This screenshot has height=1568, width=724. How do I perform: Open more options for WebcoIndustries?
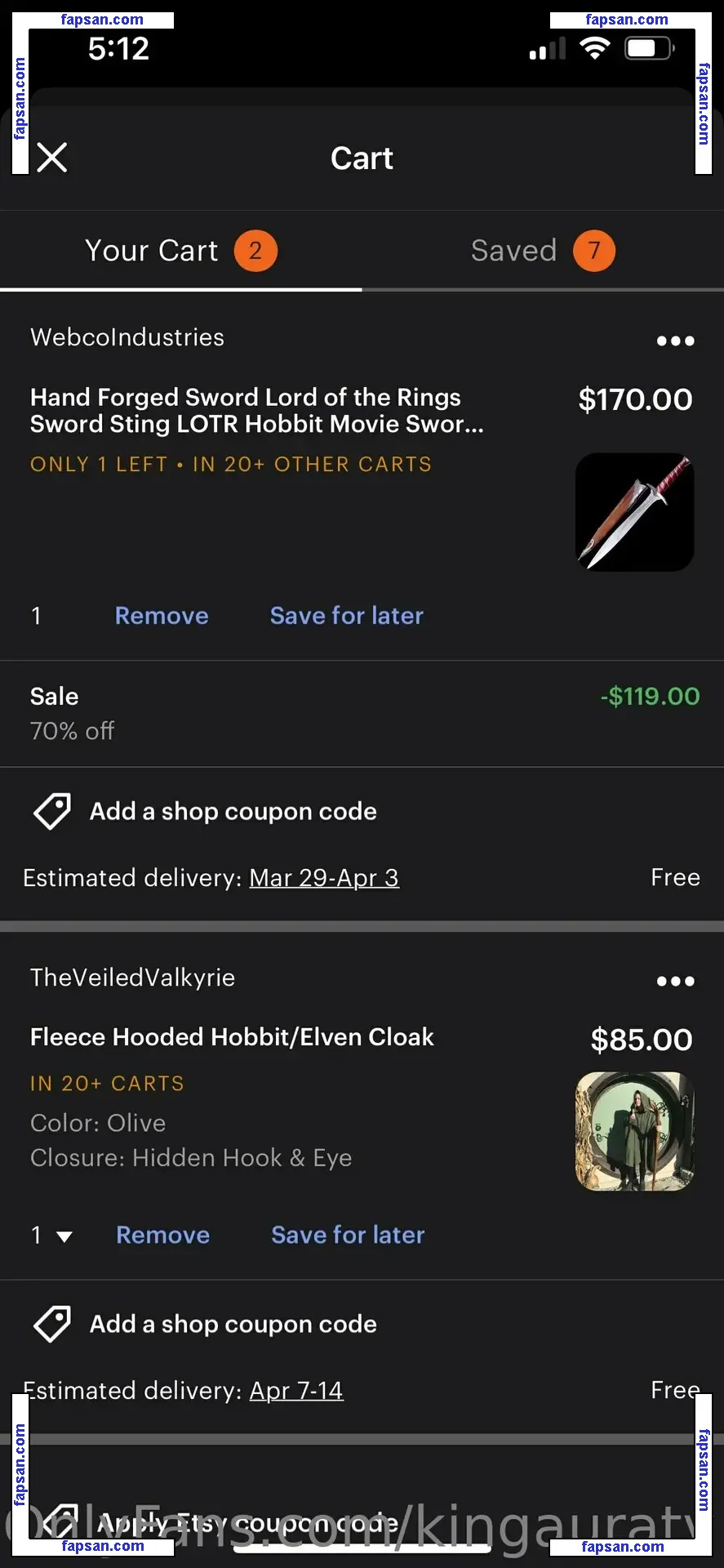pyautogui.click(x=675, y=341)
